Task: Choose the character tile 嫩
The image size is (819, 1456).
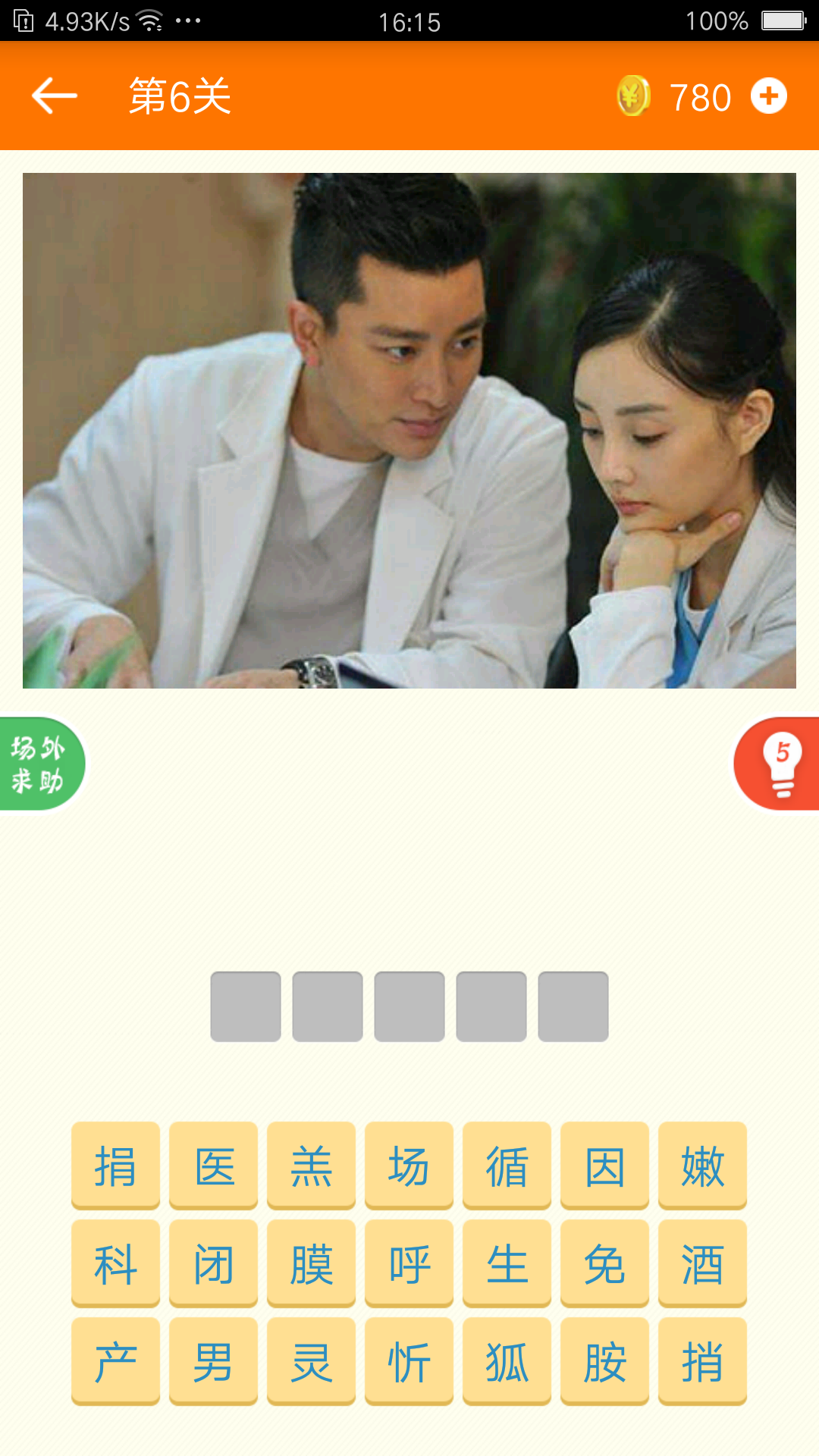Action: tap(702, 1165)
